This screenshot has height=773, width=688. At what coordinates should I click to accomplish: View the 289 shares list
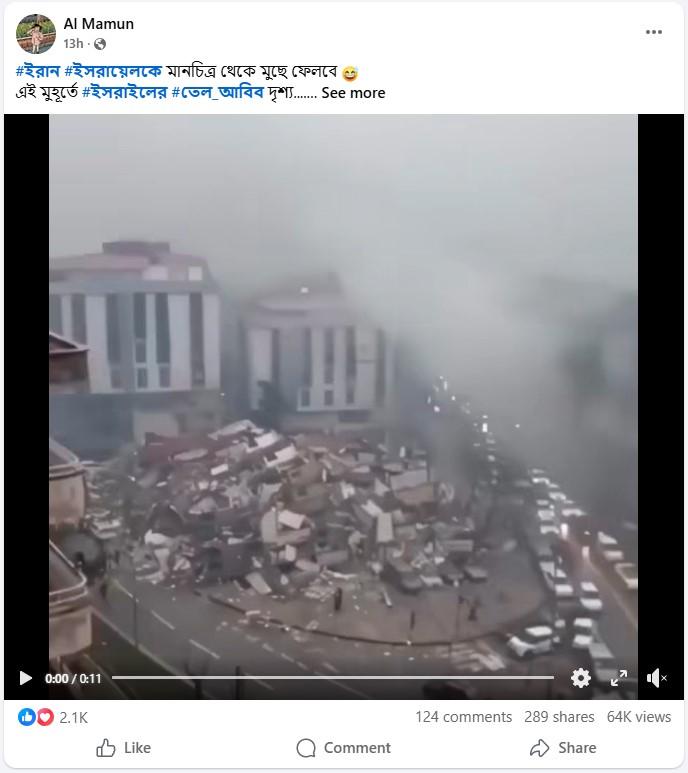559,717
